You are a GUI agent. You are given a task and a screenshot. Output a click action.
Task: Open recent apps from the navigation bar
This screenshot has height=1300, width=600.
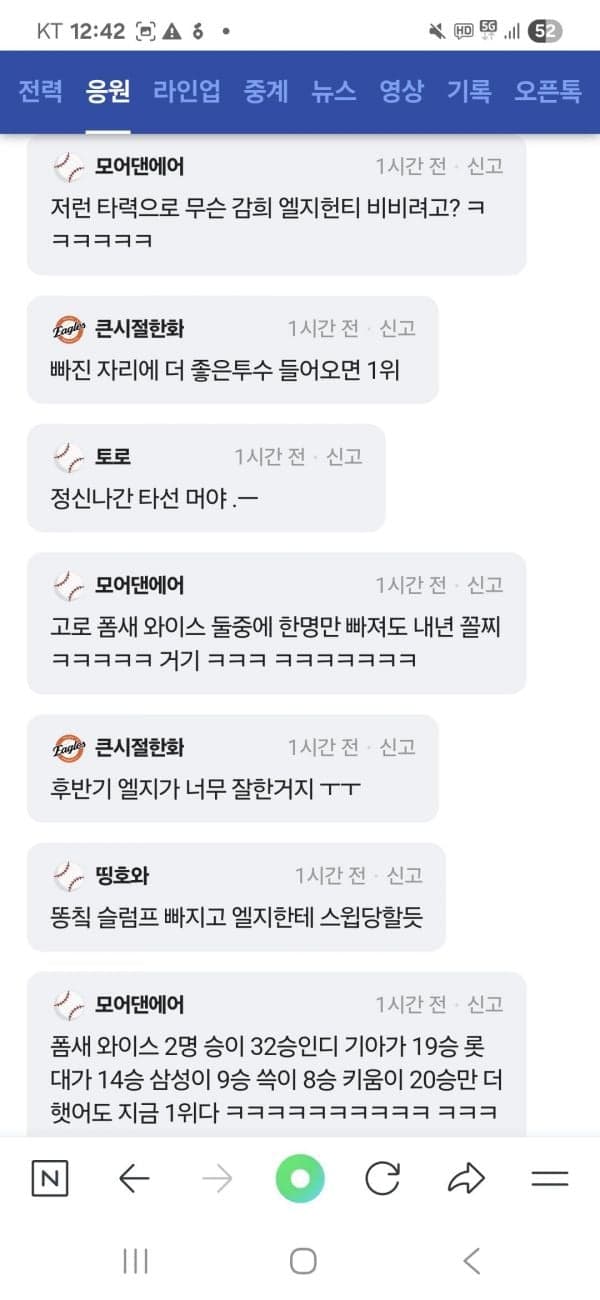coord(135,1261)
